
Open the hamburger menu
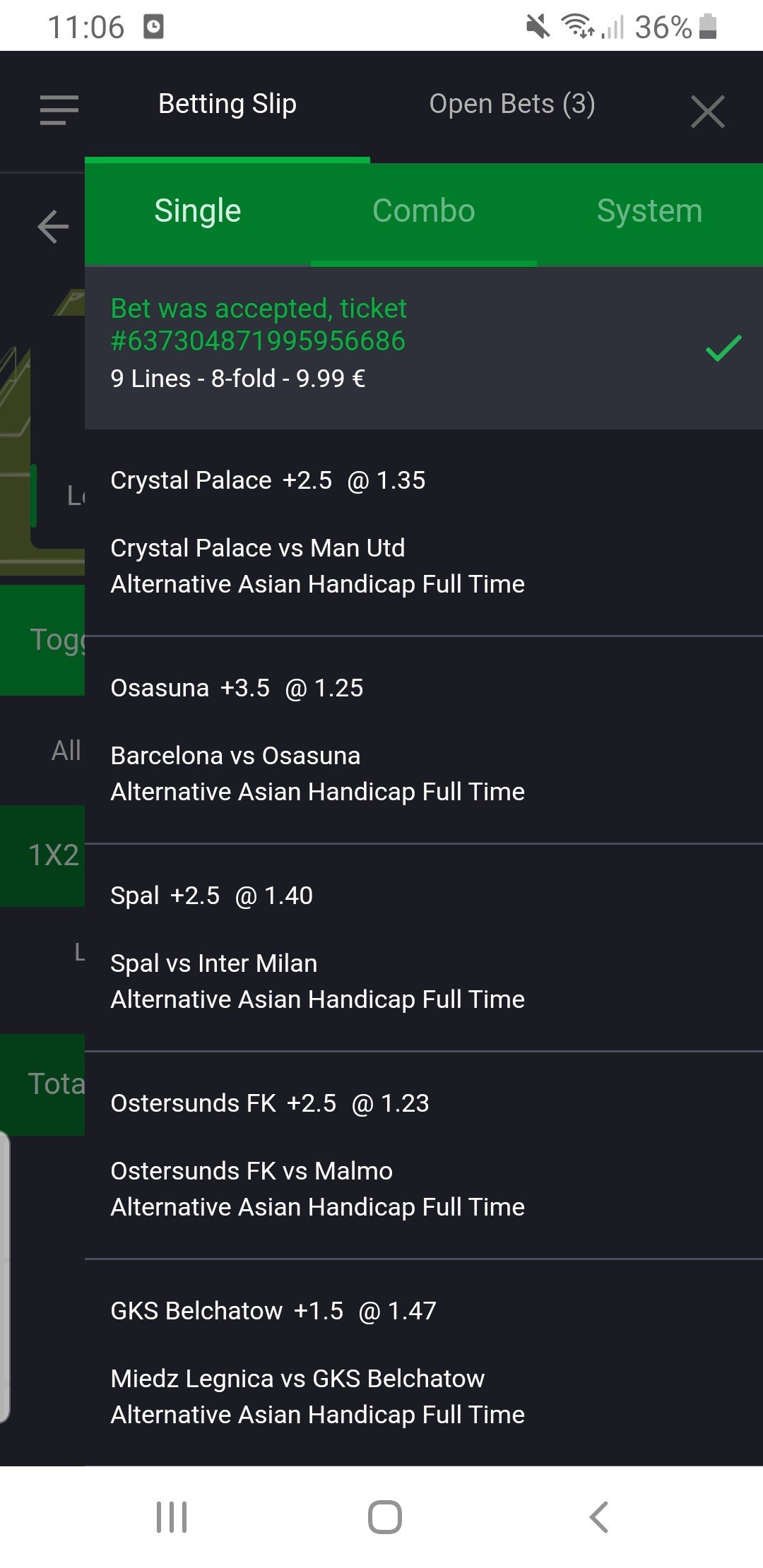point(59,110)
